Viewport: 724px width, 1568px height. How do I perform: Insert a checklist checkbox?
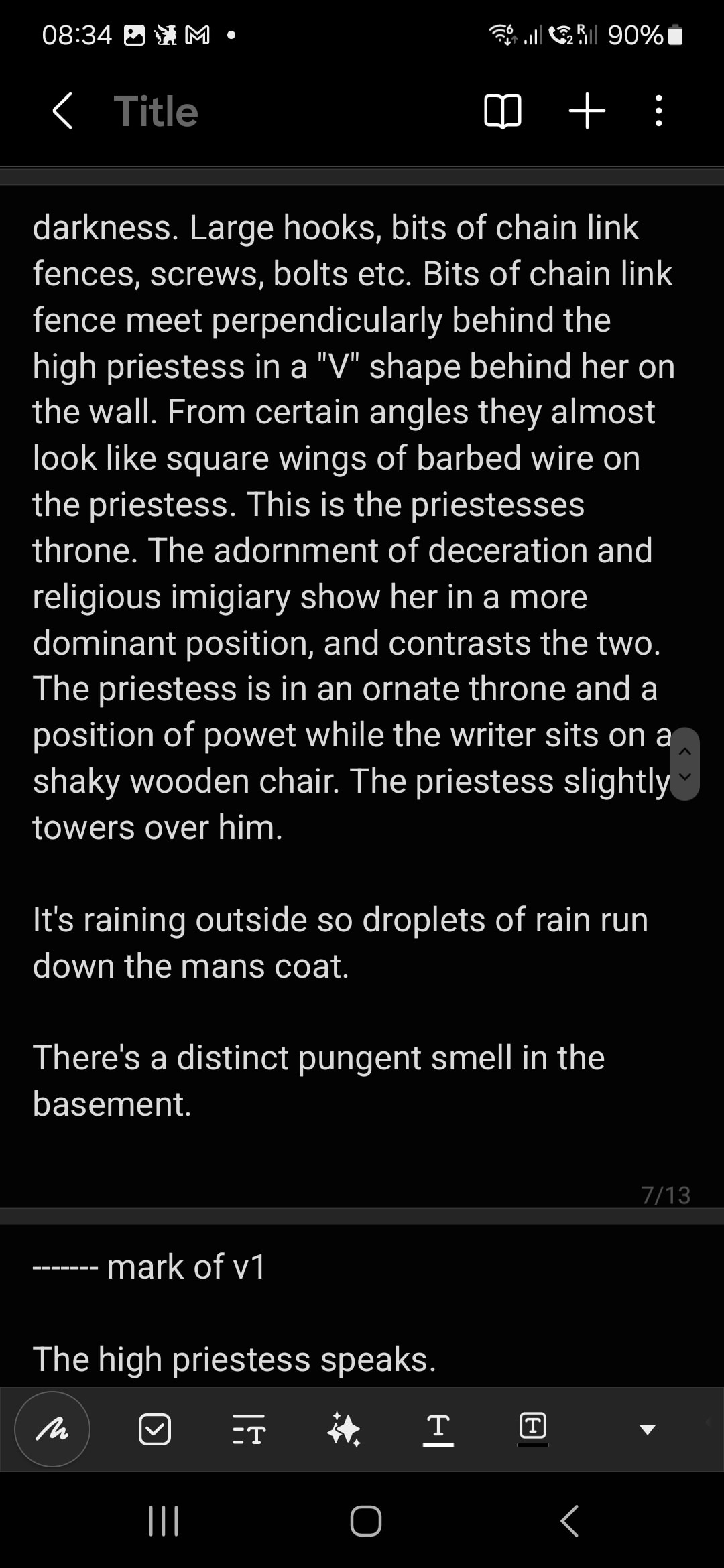tap(154, 1429)
